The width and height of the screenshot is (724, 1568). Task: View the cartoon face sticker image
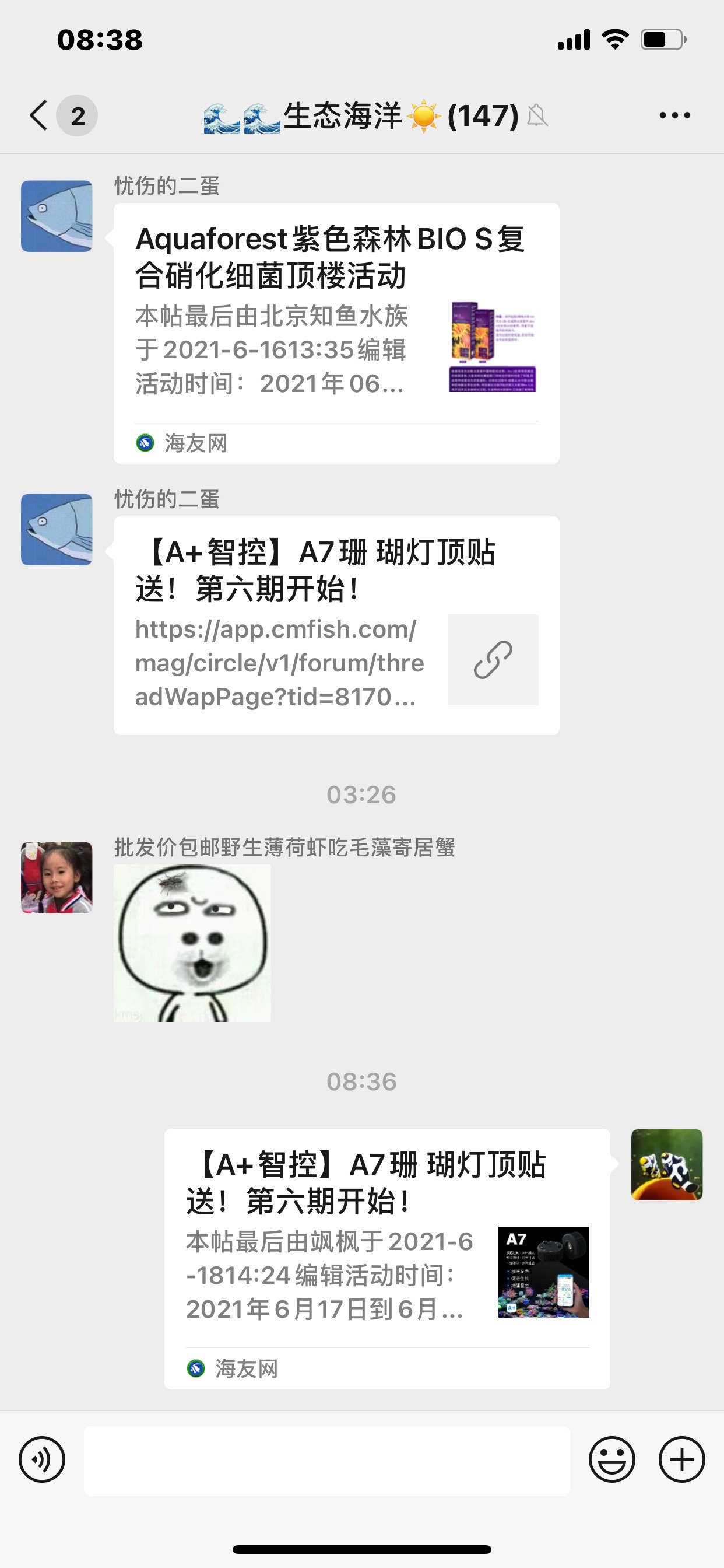click(192, 943)
